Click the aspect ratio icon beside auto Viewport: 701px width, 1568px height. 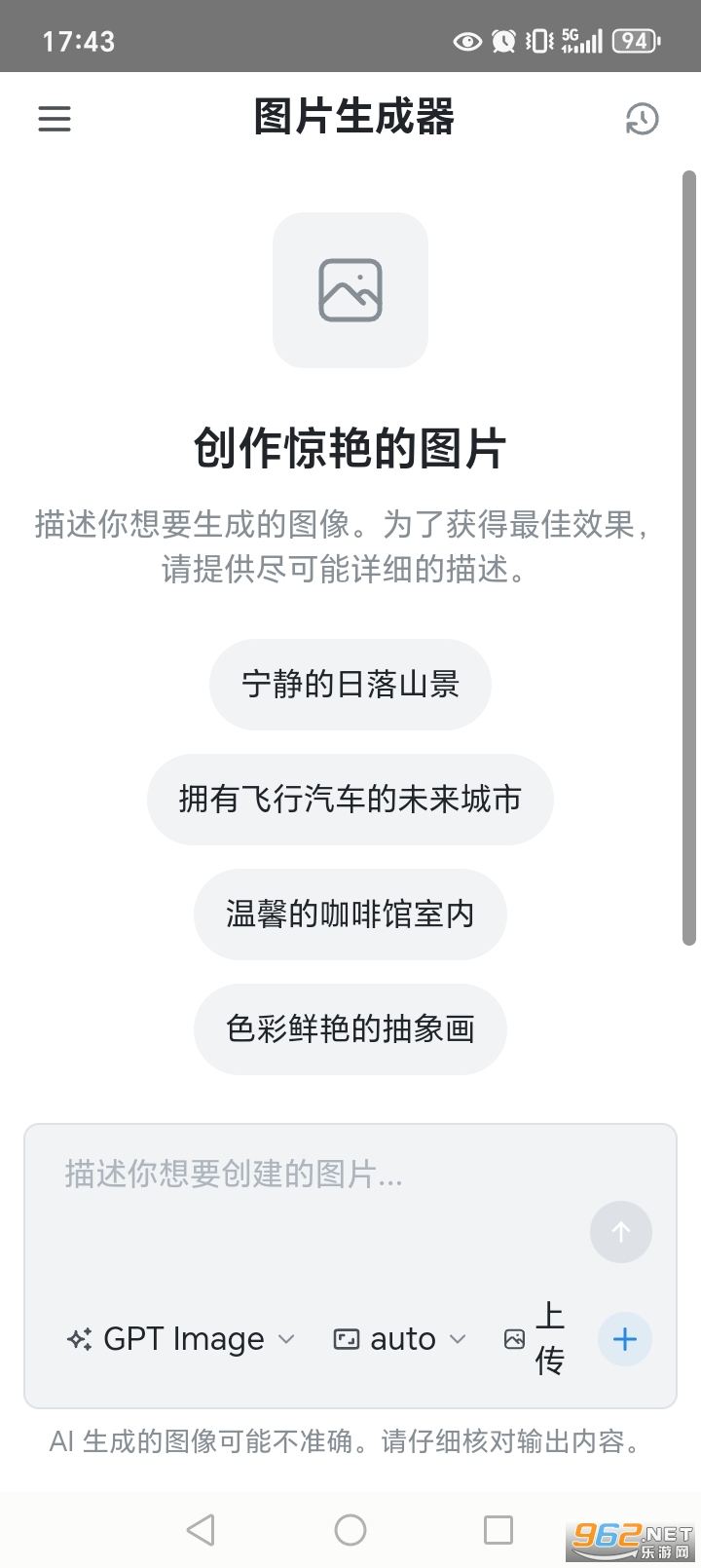[x=346, y=1339]
